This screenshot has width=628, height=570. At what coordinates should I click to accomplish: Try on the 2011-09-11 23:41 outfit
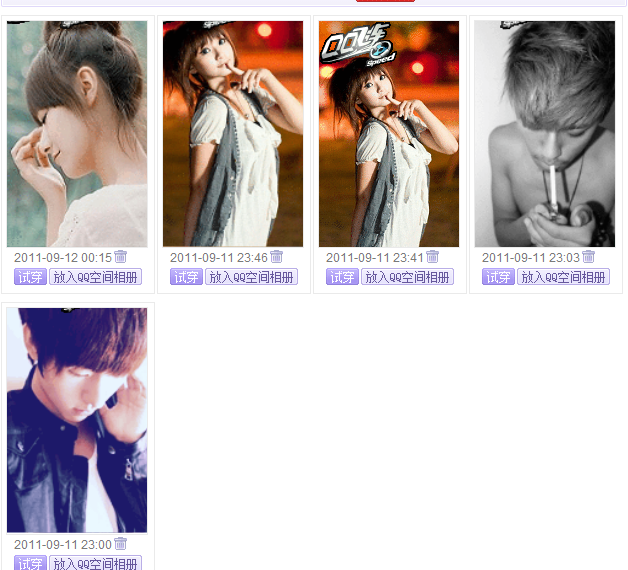[x=342, y=277]
